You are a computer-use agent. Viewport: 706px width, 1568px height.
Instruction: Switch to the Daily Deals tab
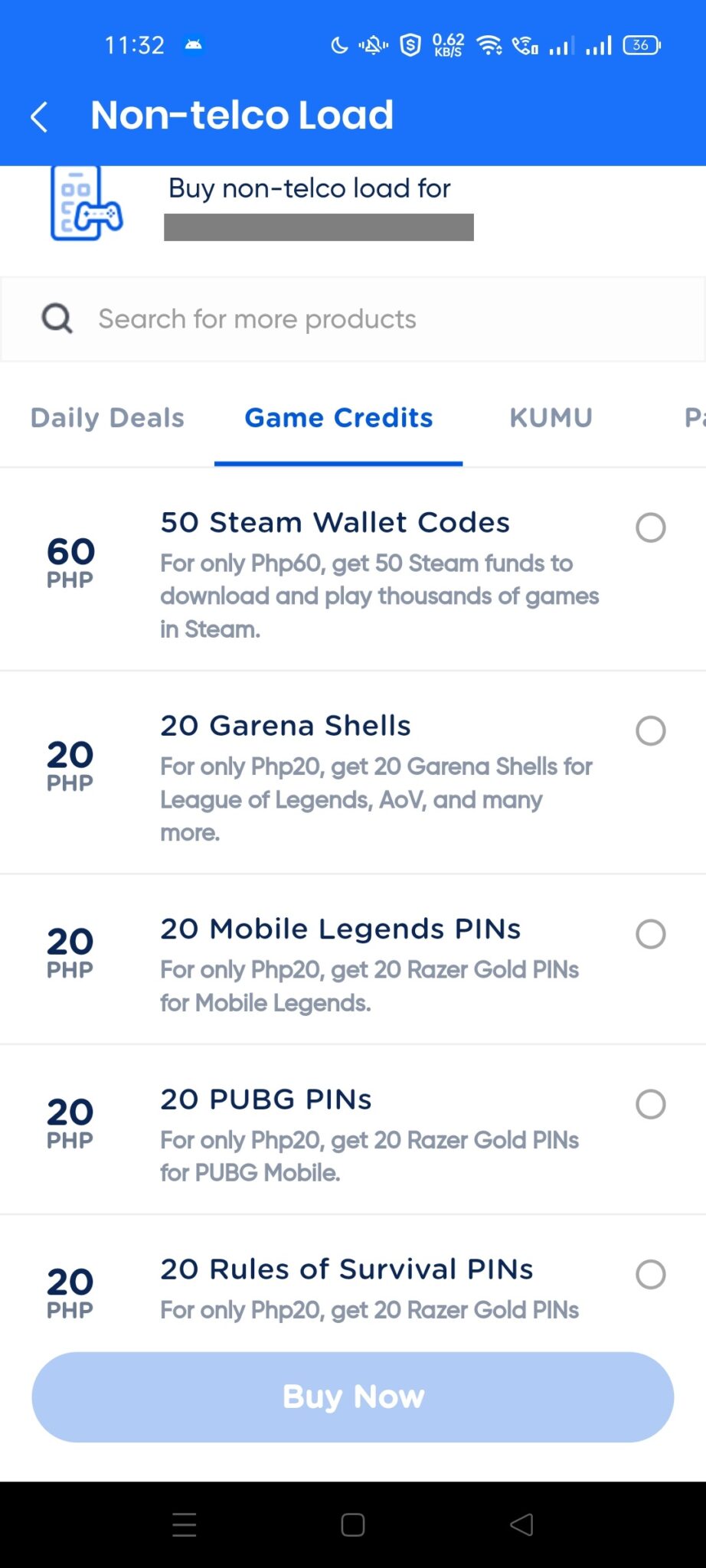[106, 417]
